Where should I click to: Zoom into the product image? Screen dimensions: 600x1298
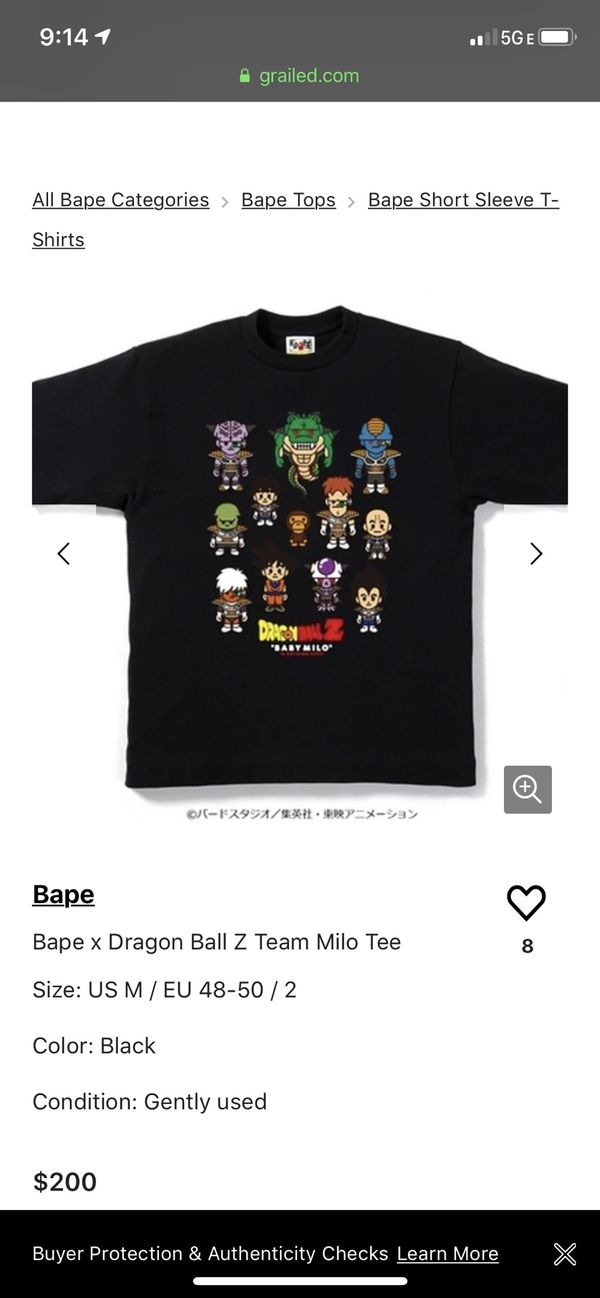pyautogui.click(x=528, y=789)
